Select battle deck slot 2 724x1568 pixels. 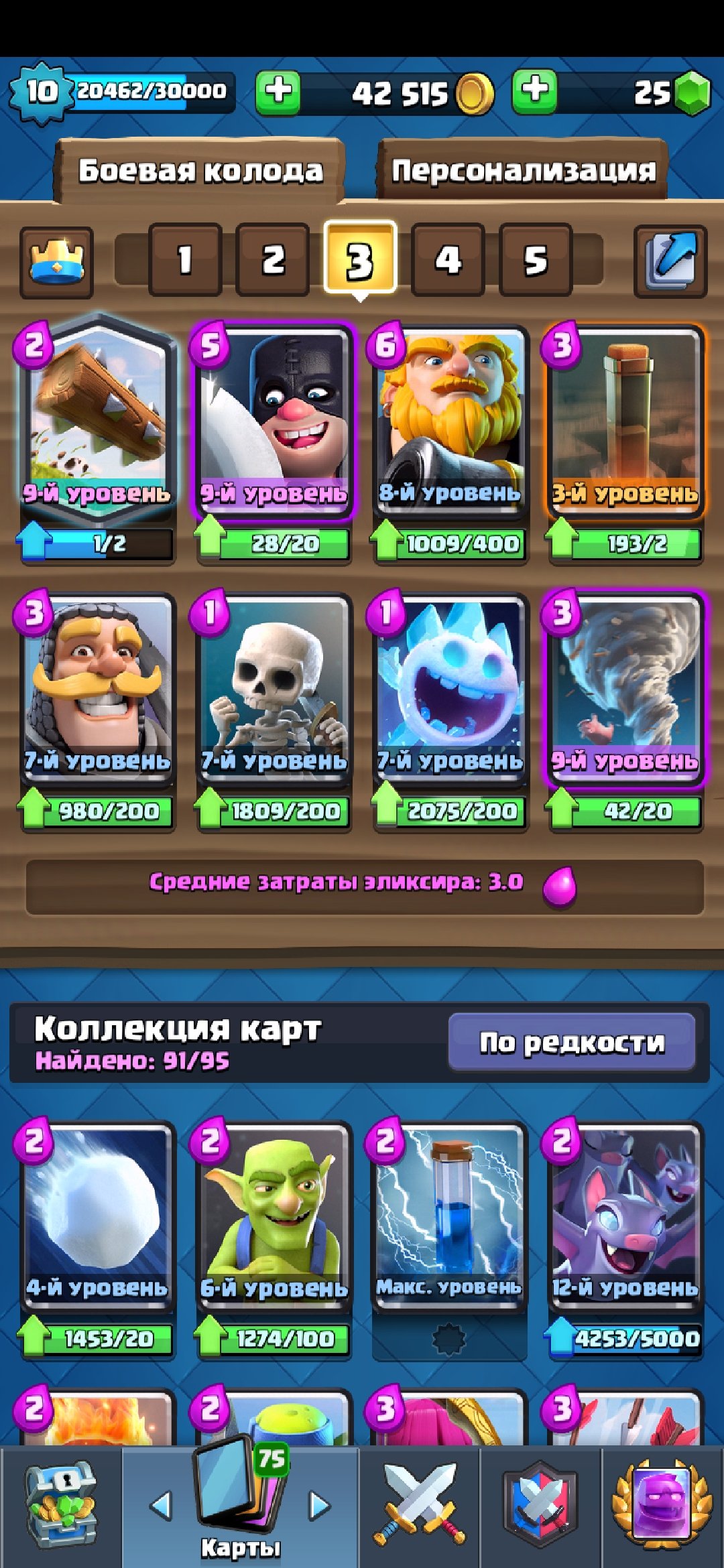point(272,260)
